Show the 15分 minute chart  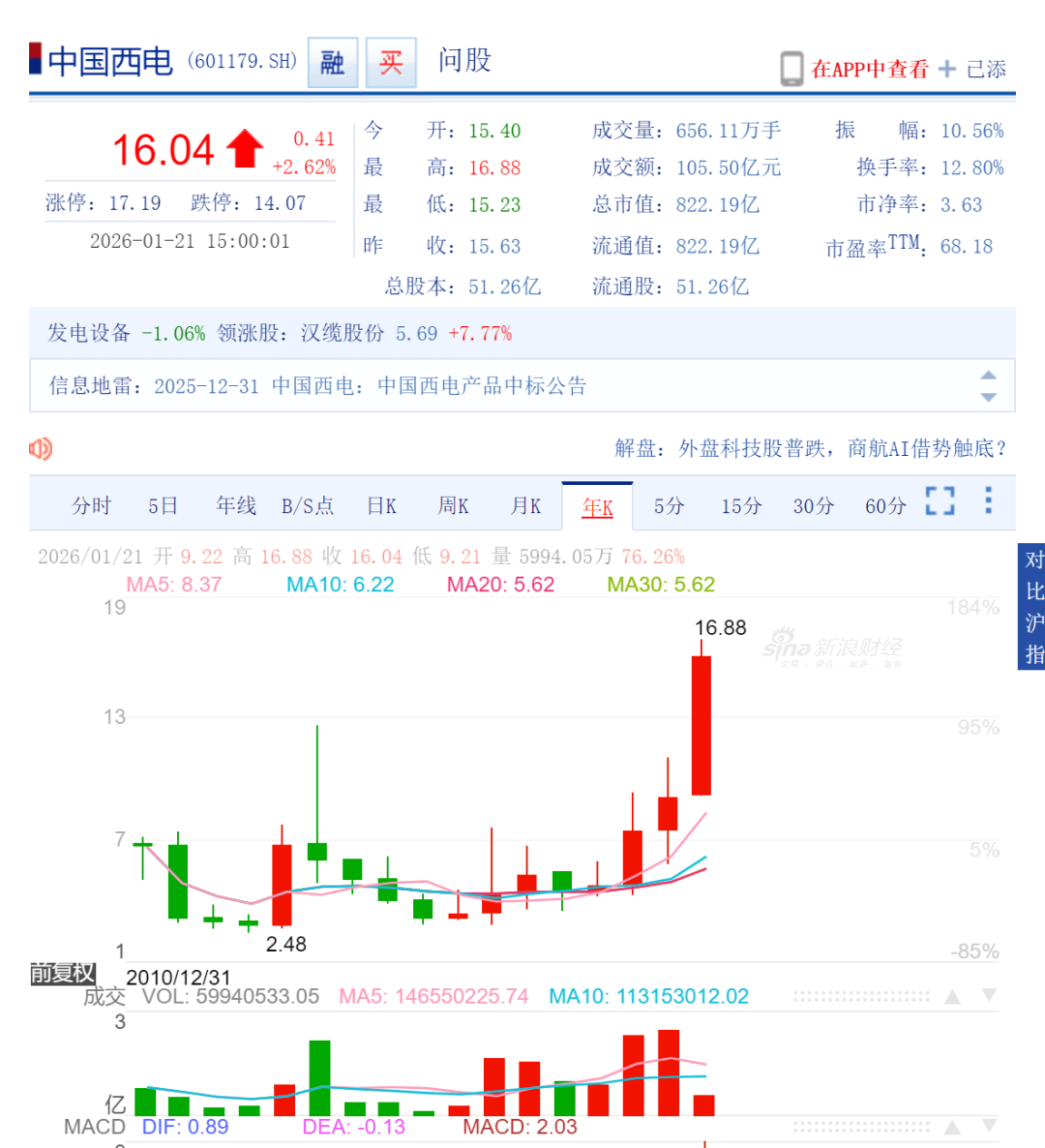[741, 506]
